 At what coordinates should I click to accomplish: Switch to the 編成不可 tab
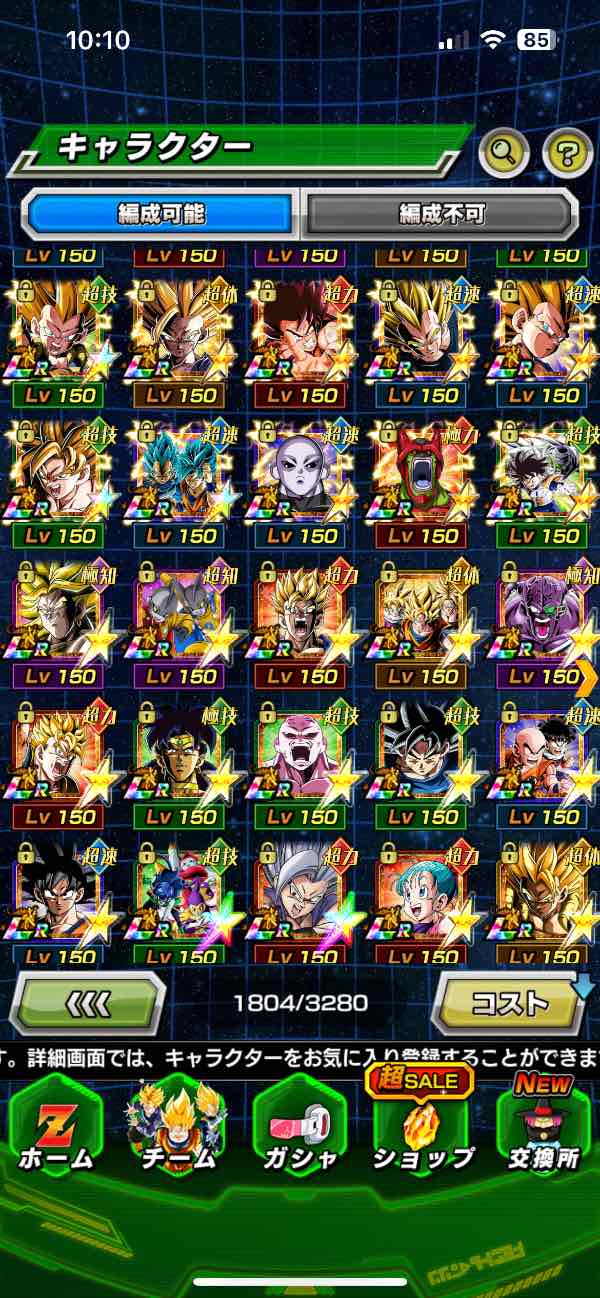point(441,213)
